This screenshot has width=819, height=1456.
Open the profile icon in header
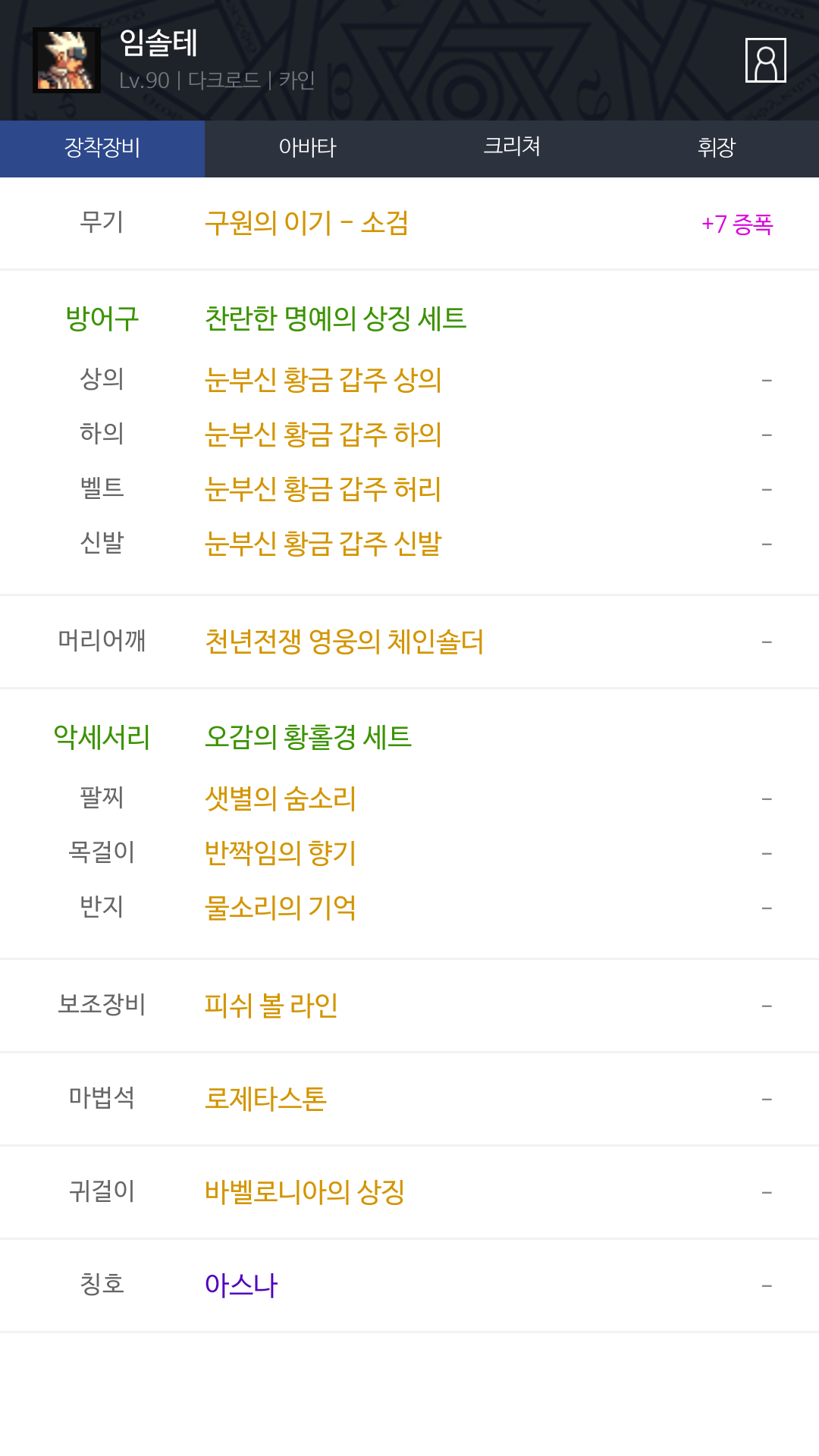coord(765,60)
